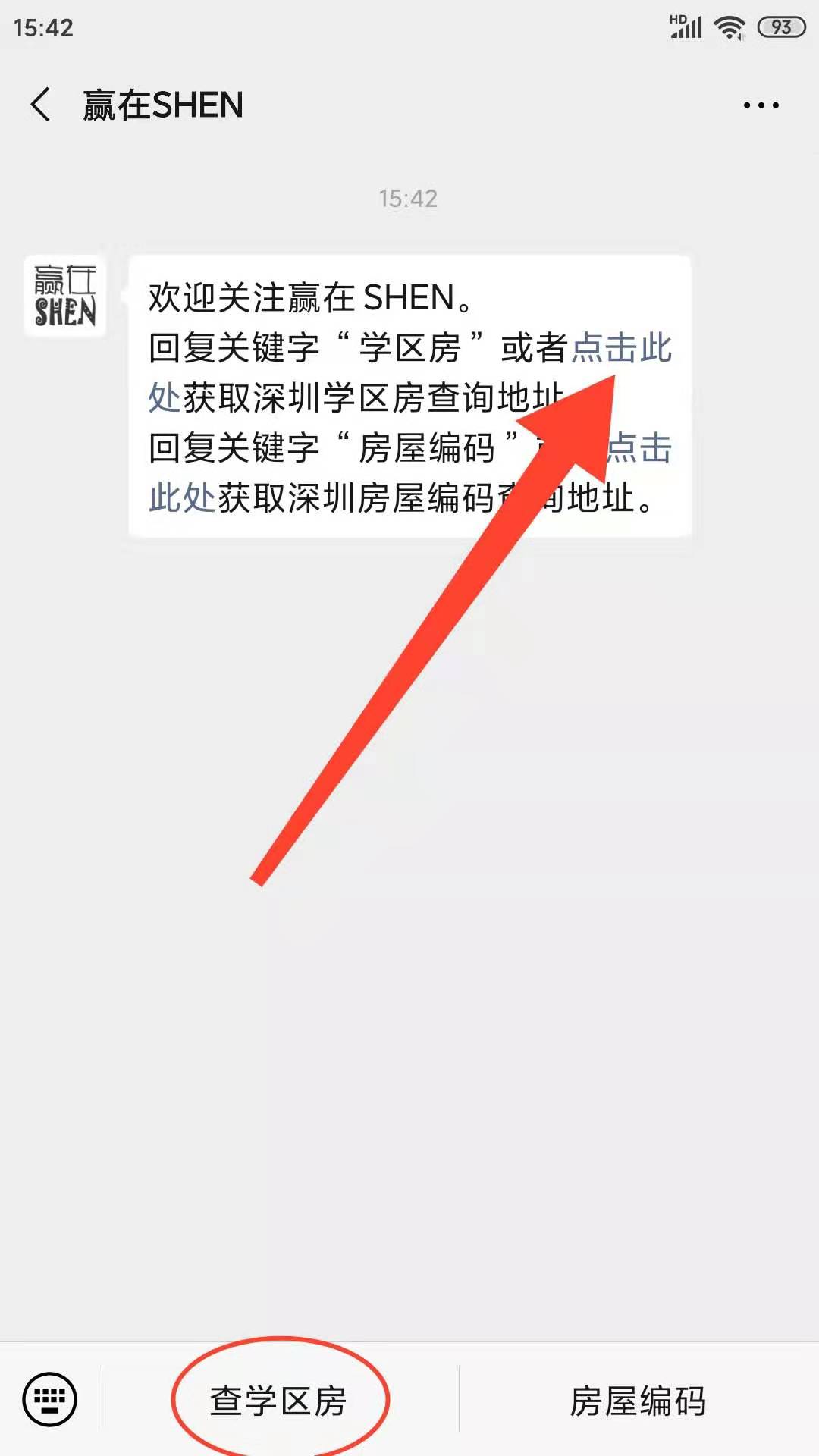
Task: Switch to keyboard input mode
Action: pyautogui.click(x=50, y=1399)
